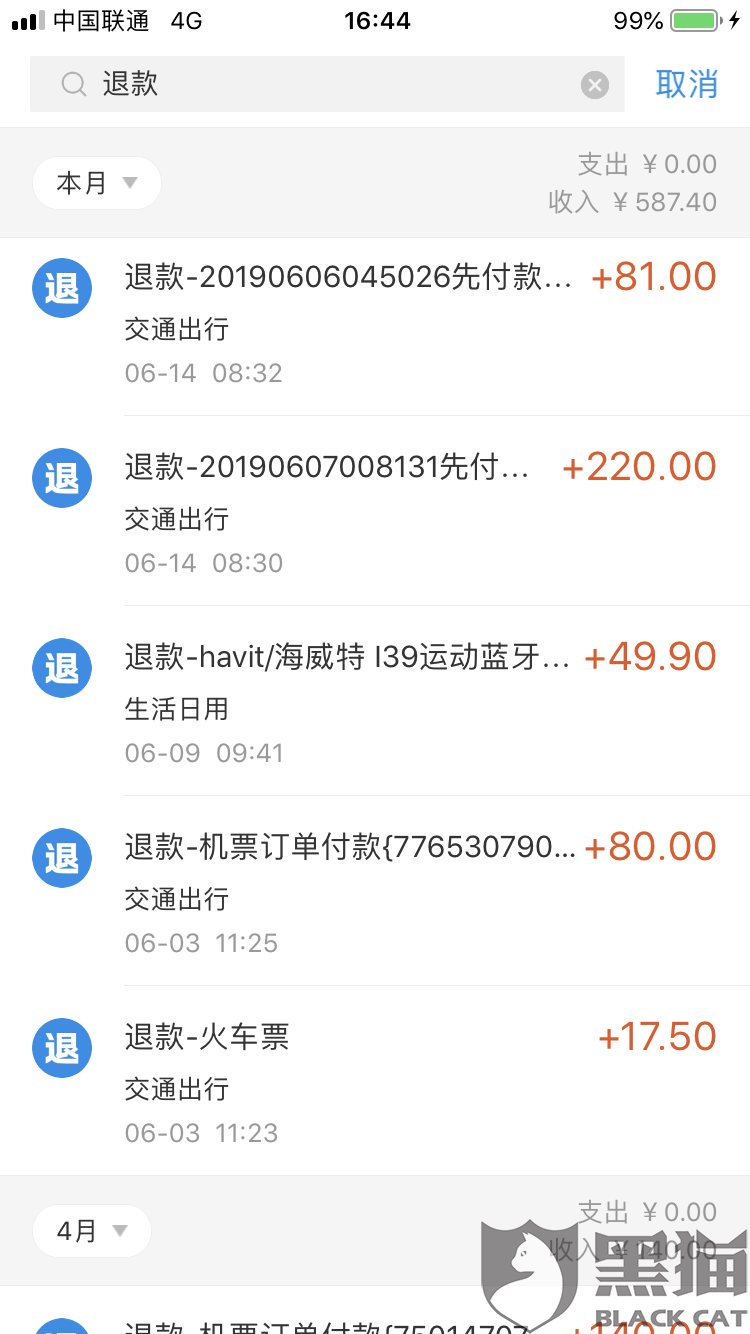Image resolution: width=750 pixels, height=1334 pixels.
Task: Open the 本月 month dropdown
Action: 97,183
